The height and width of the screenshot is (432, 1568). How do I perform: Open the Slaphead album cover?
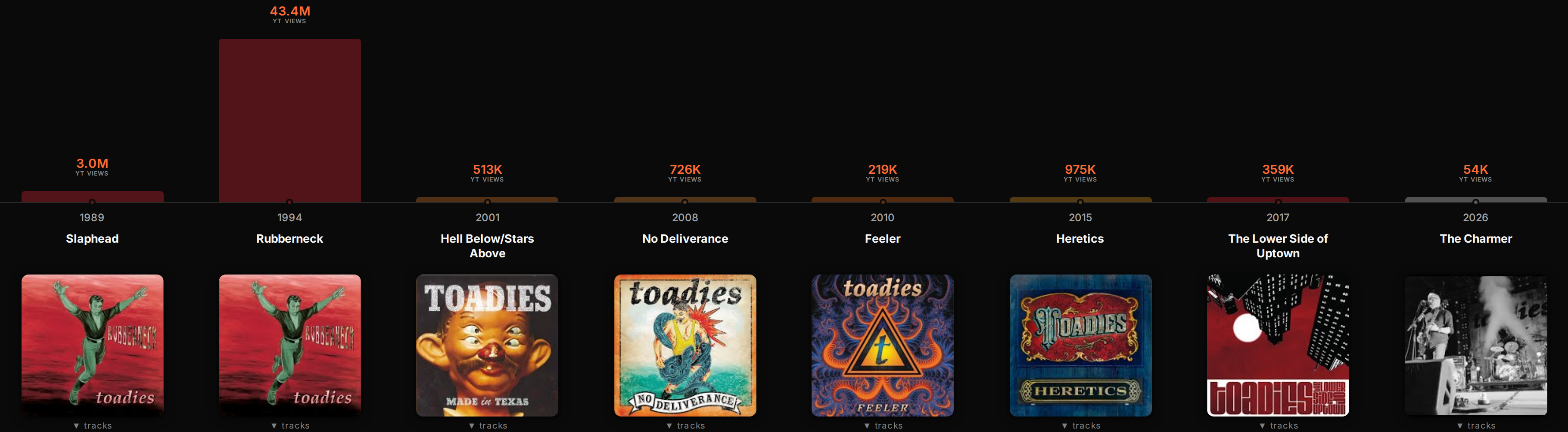coord(93,345)
